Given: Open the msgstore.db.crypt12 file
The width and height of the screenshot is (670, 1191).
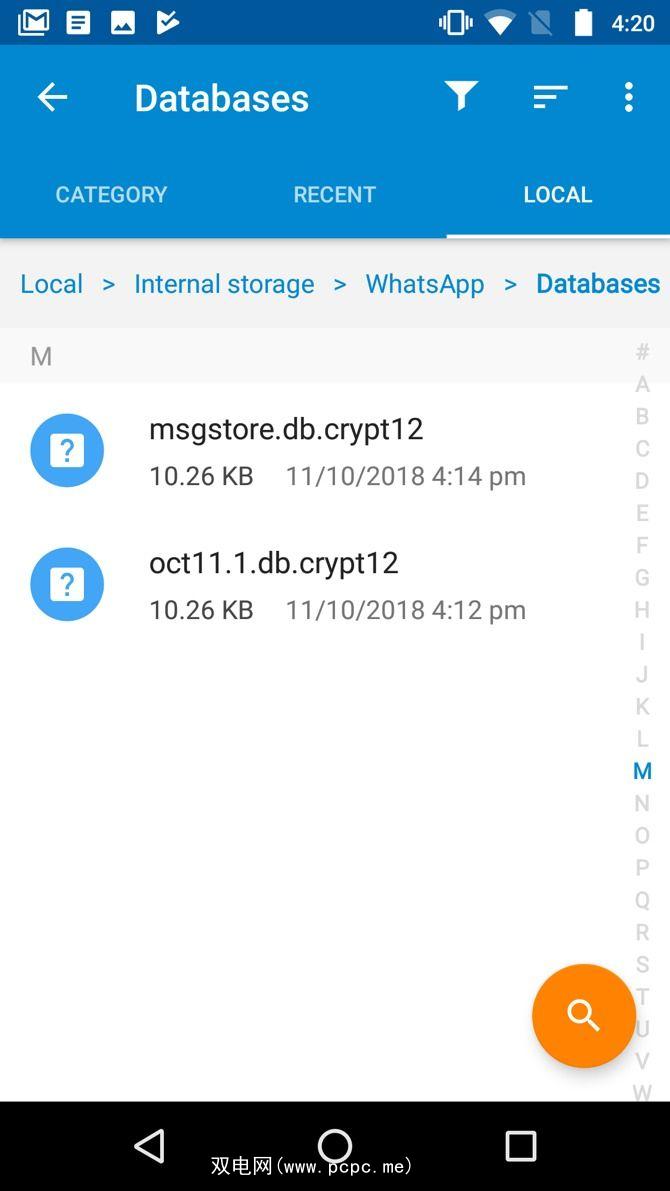Looking at the screenshot, I should [x=286, y=450].
